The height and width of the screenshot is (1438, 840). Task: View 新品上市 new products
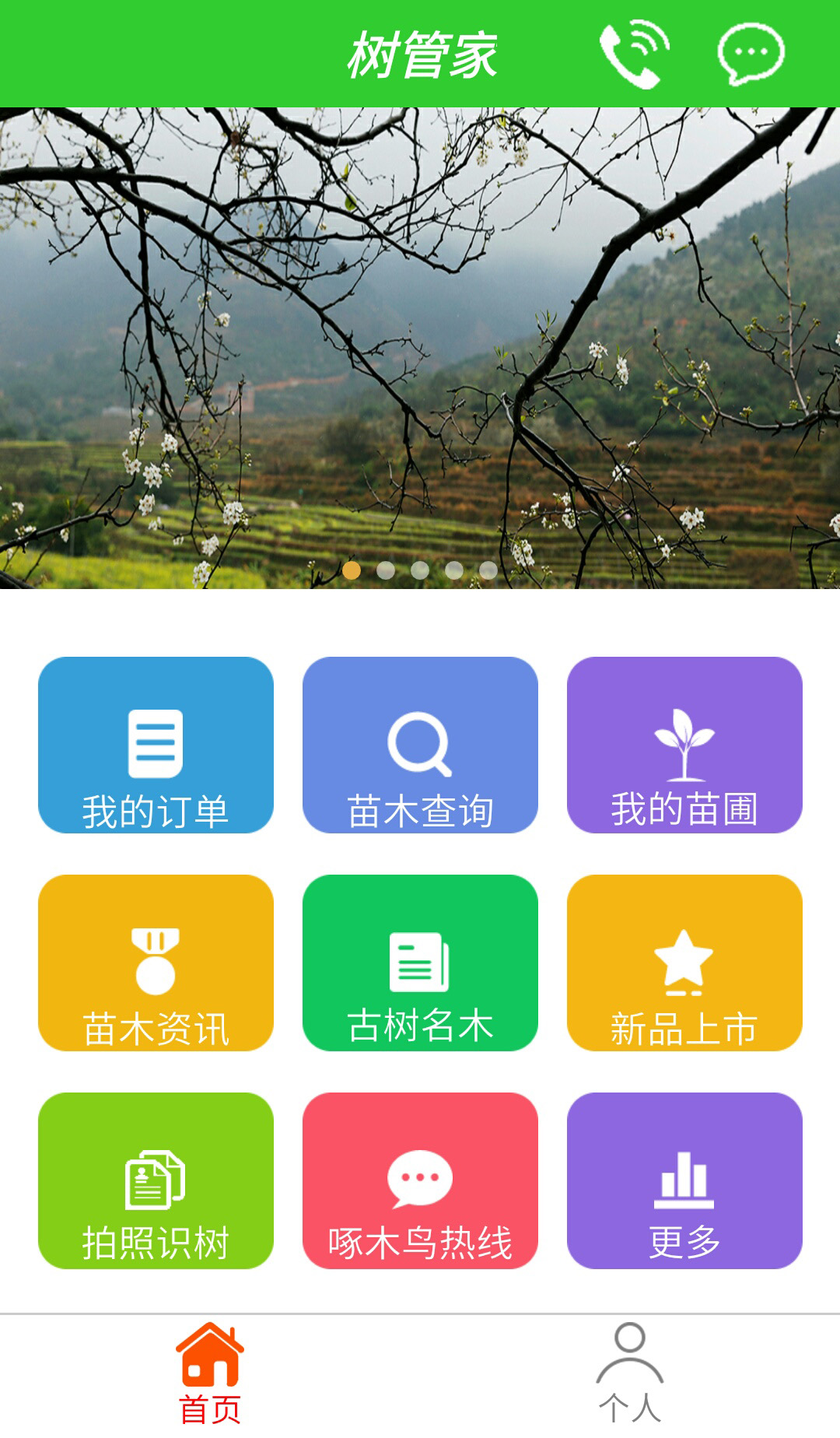click(684, 963)
